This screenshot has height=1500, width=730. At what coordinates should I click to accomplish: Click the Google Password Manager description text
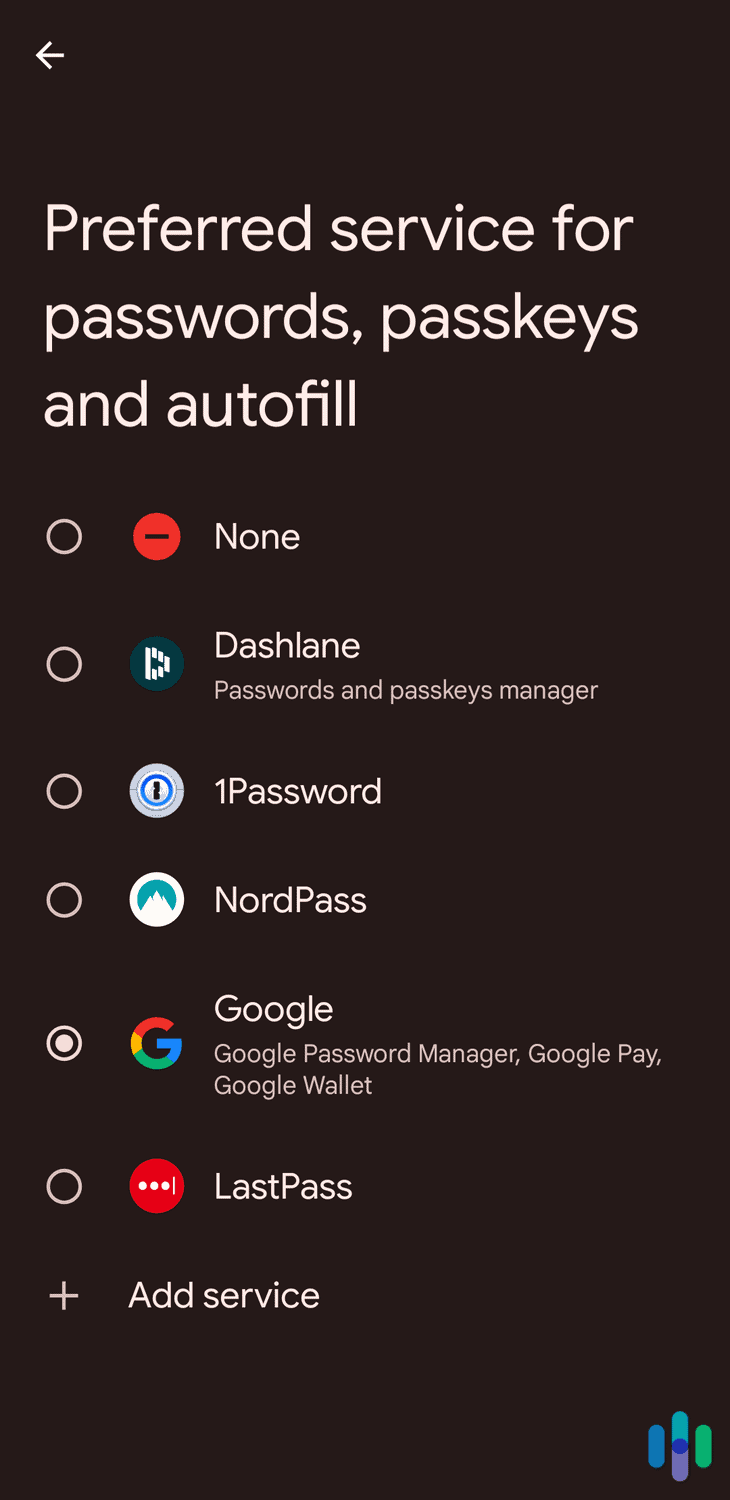tap(438, 1068)
